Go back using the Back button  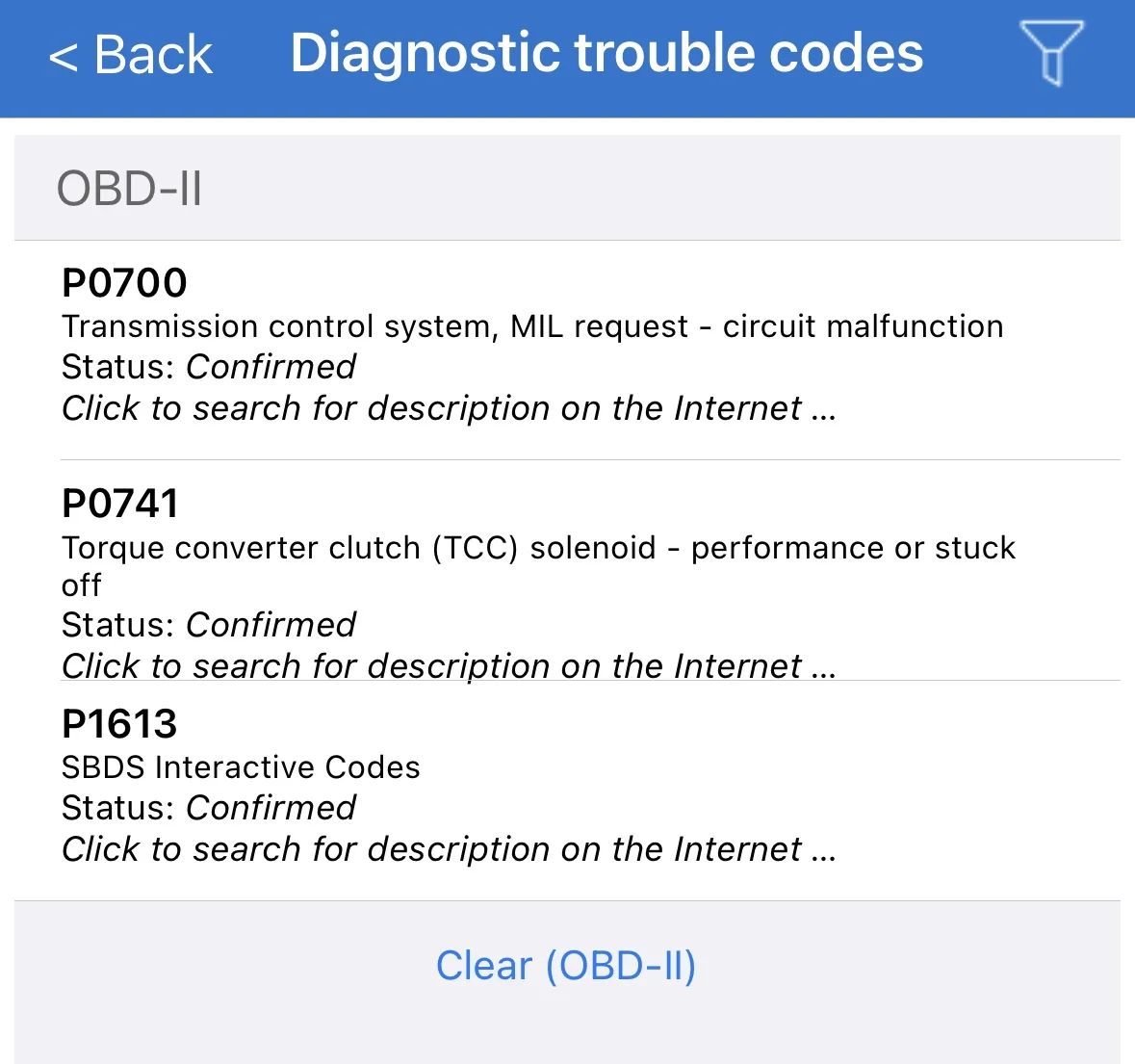click(x=131, y=55)
